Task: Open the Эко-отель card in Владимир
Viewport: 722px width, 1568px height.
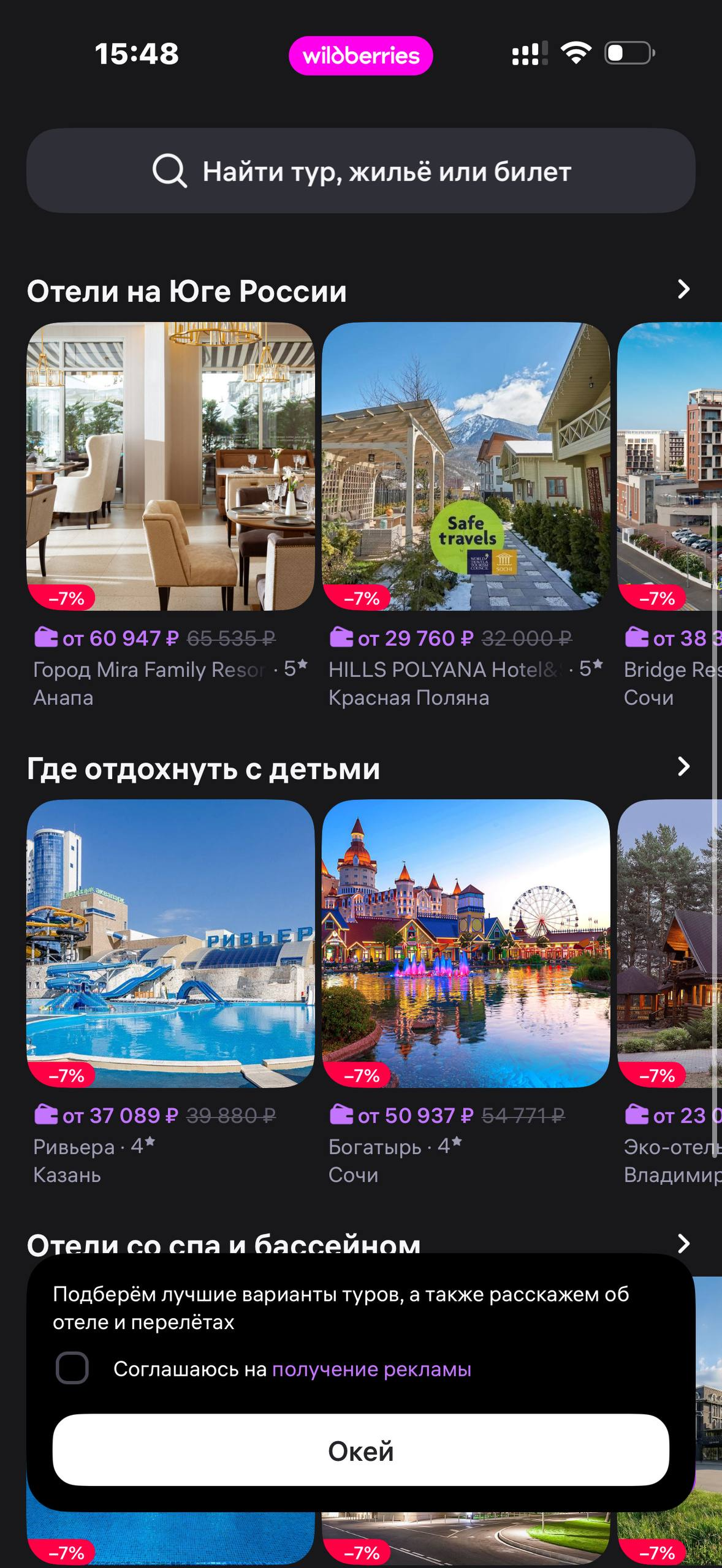Action: [x=670, y=993]
